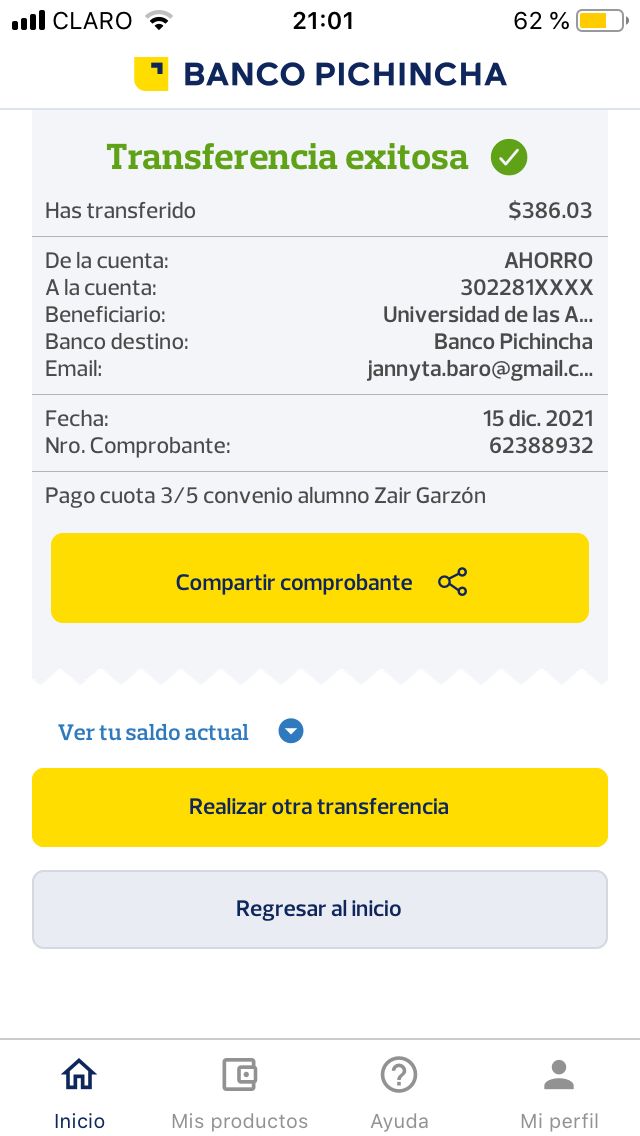Tap Realizar otra transferencia
This screenshot has height=1136, width=640.
click(x=320, y=807)
